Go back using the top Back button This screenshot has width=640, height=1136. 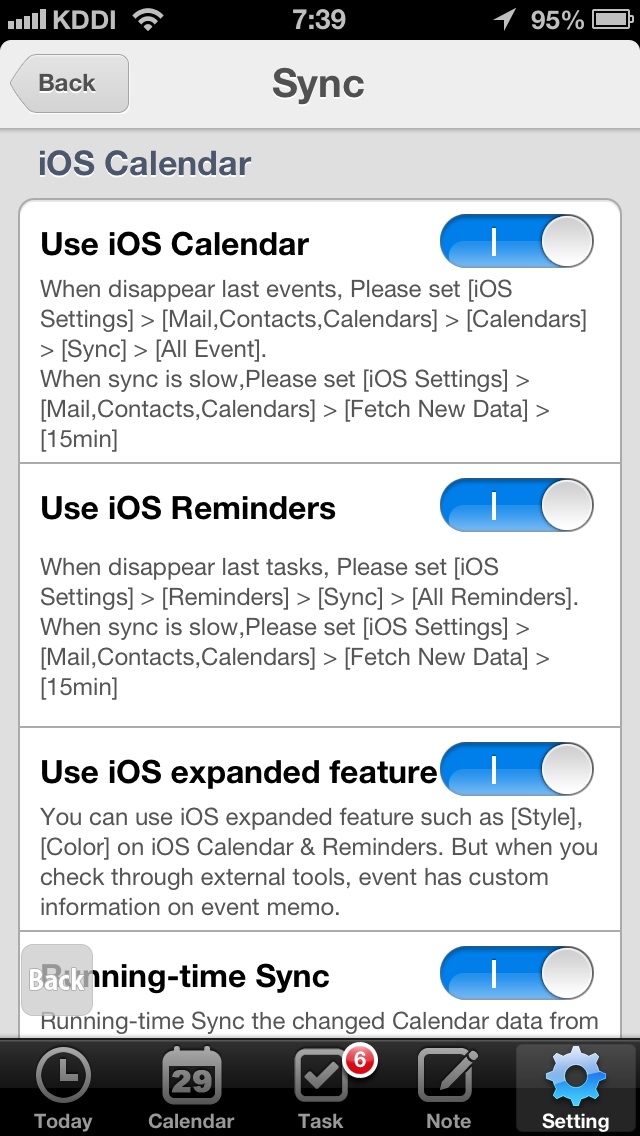tap(70, 83)
